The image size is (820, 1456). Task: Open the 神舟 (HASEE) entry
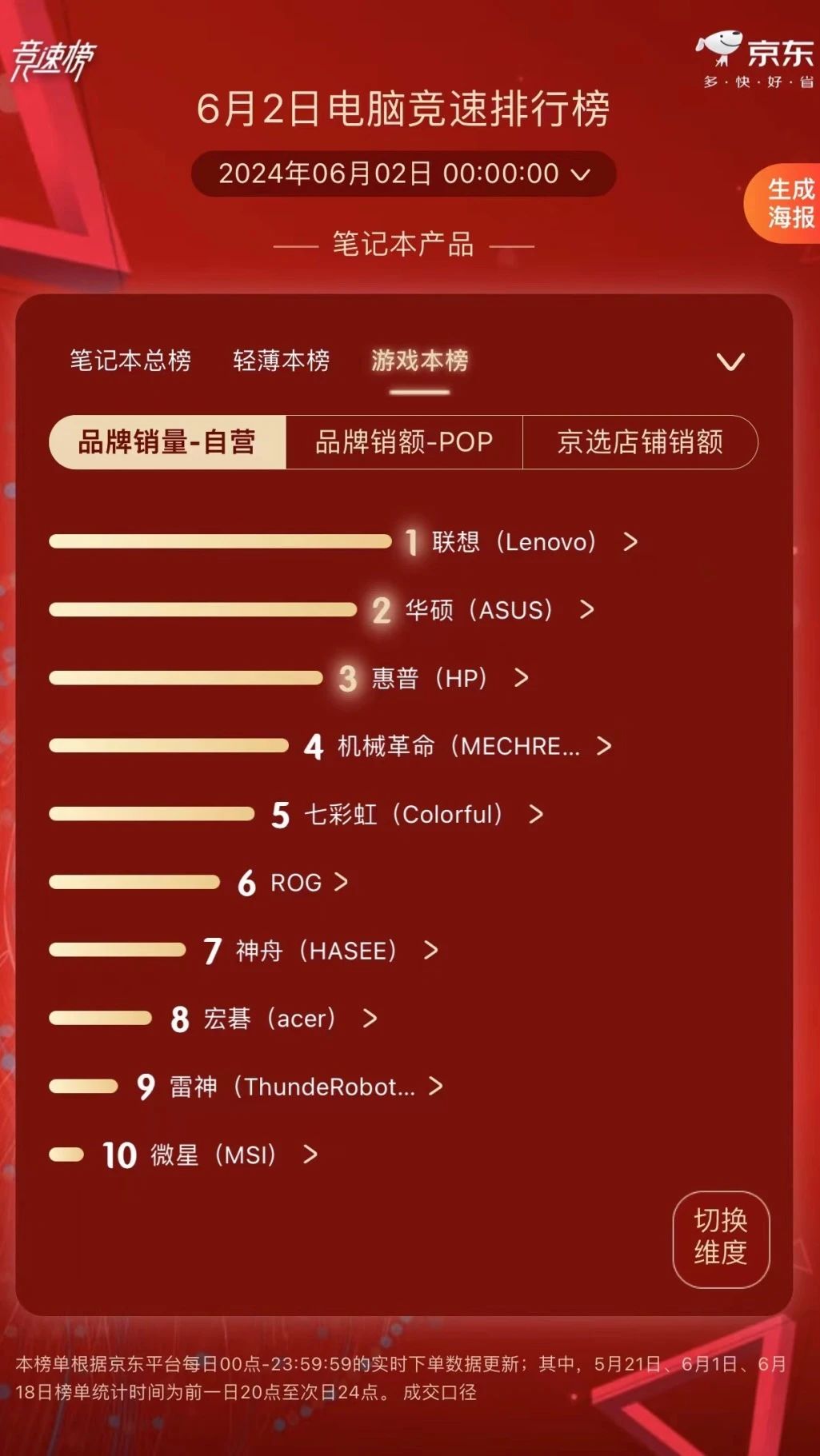click(317, 951)
